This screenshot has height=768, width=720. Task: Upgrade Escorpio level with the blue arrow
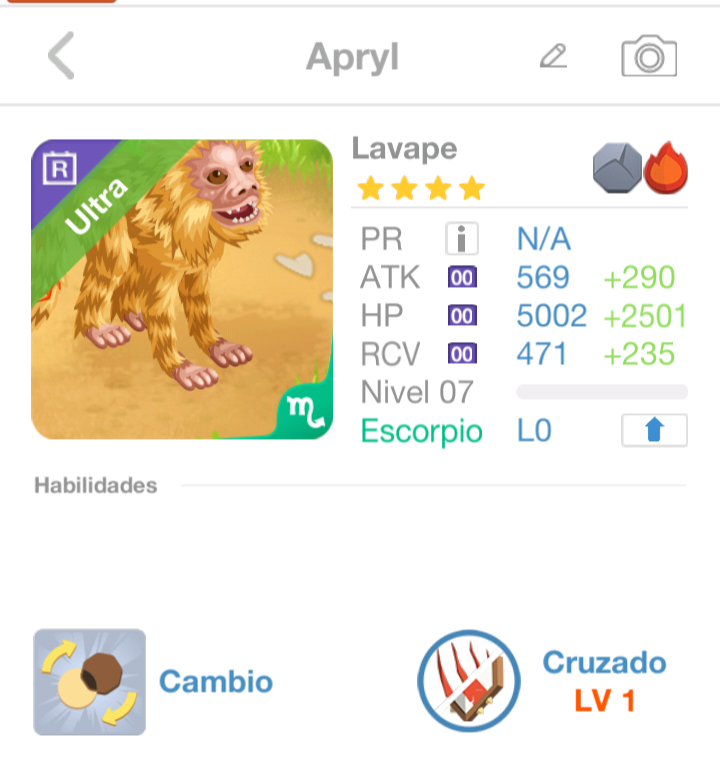654,431
